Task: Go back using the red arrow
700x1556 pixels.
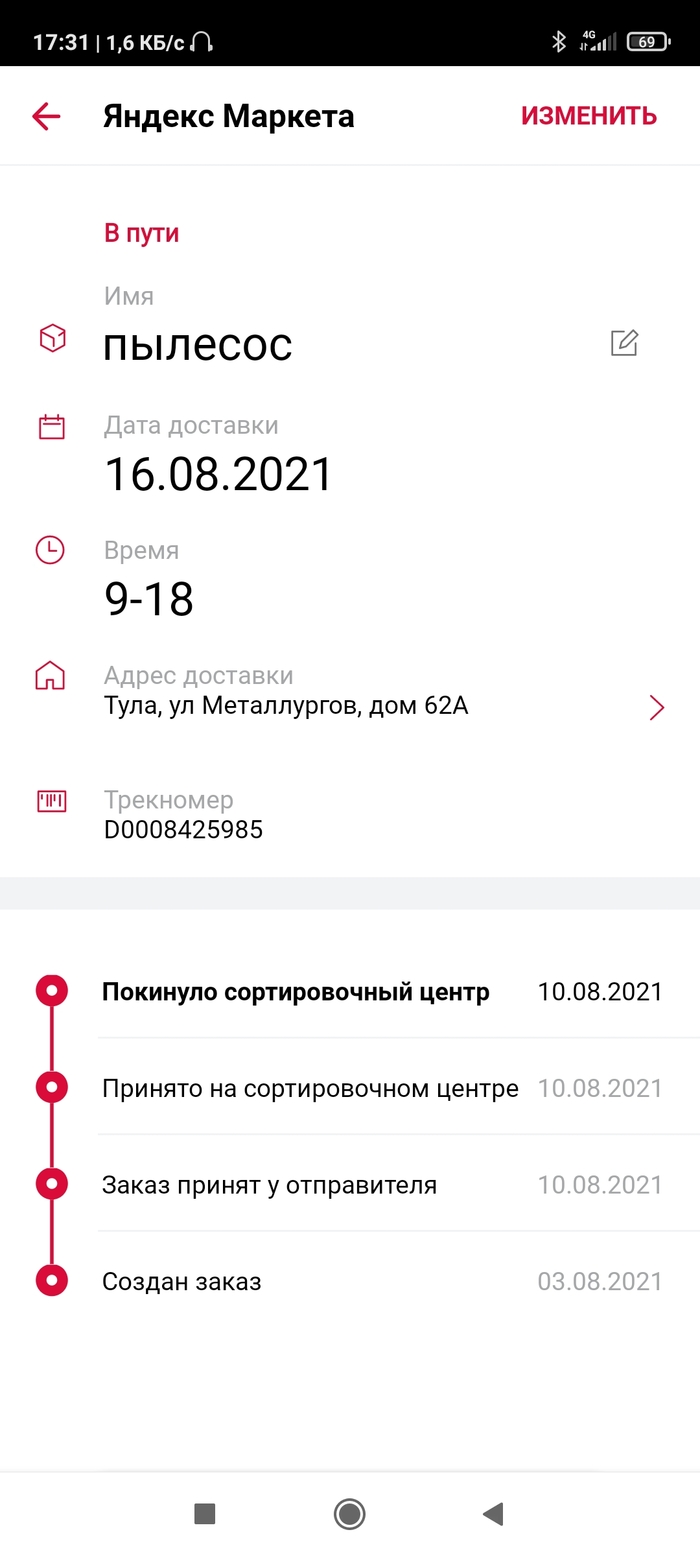Action: point(46,117)
